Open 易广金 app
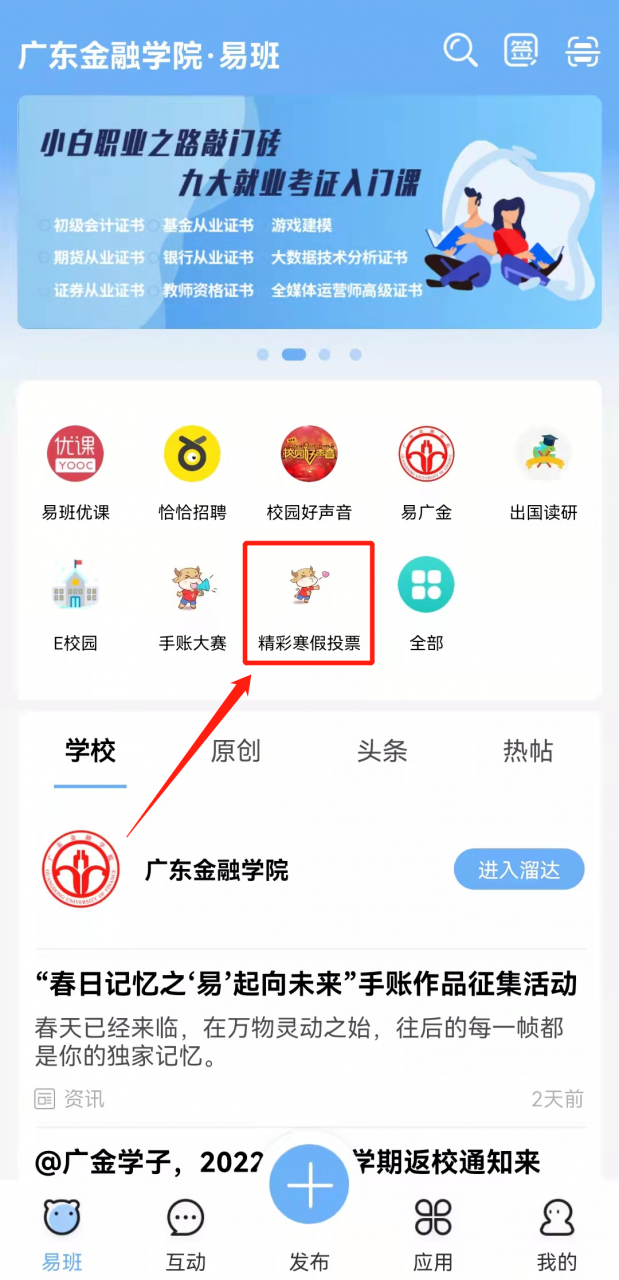 [x=426, y=474]
